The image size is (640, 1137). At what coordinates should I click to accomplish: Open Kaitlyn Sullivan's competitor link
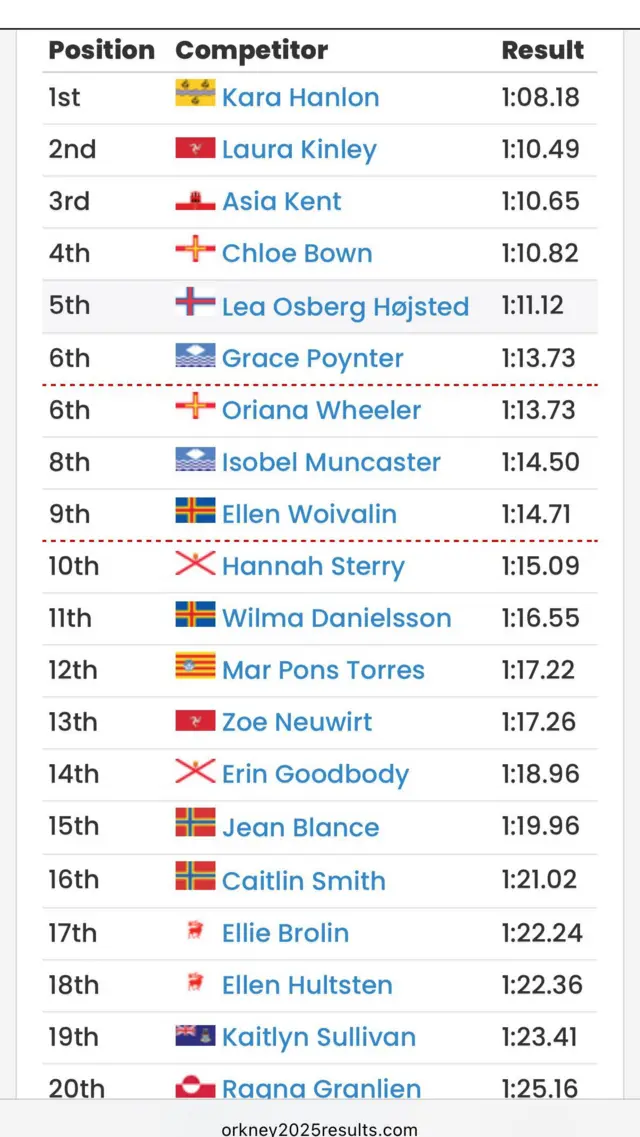point(318,1037)
